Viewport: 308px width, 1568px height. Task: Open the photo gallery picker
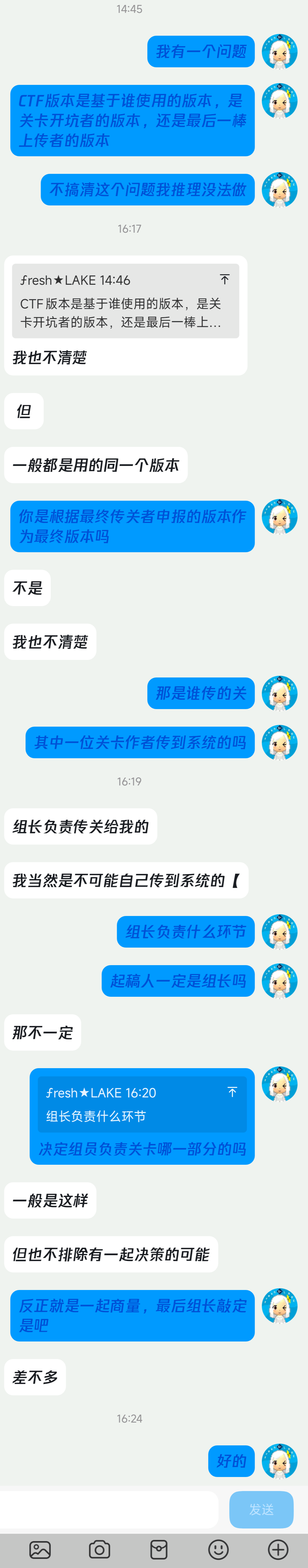tap(40, 1549)
